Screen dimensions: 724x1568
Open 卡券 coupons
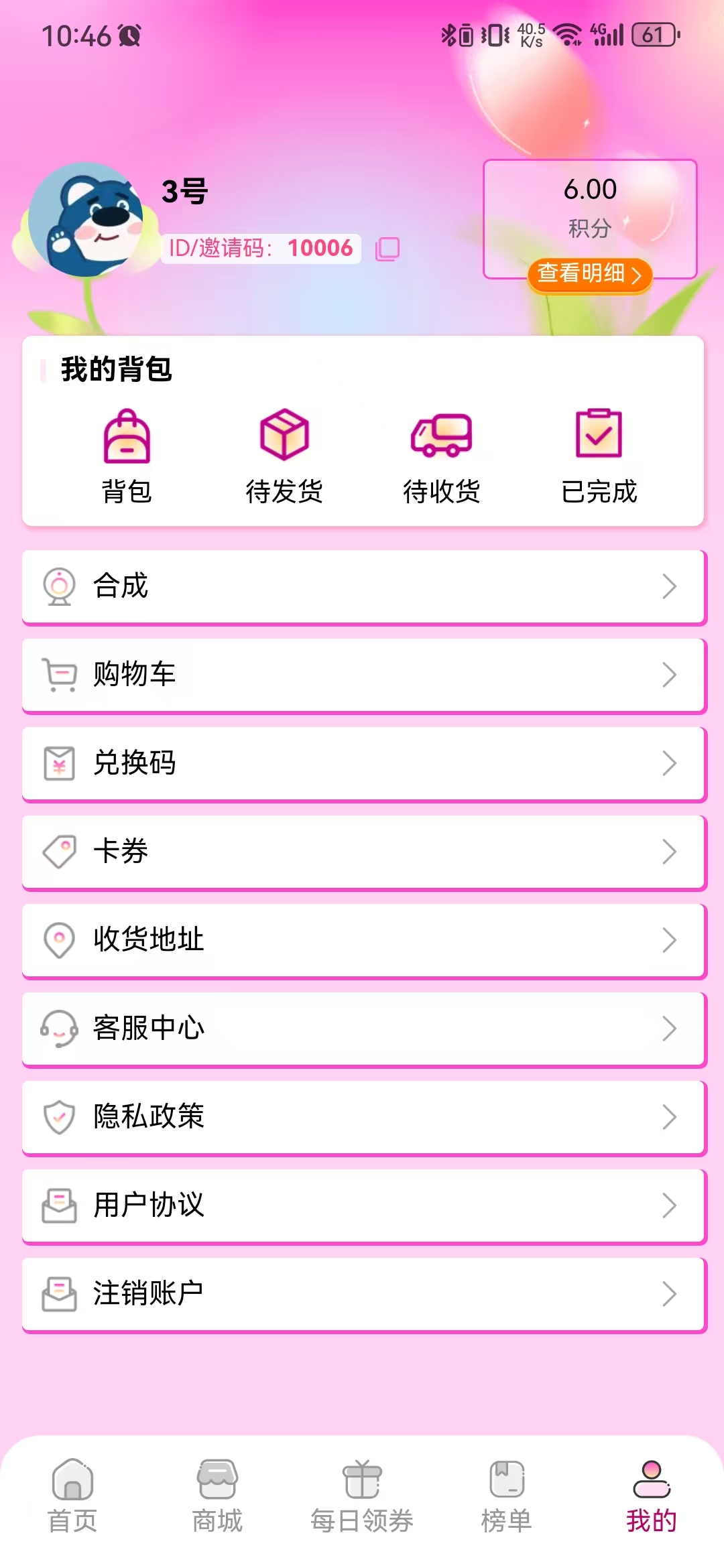363,852
